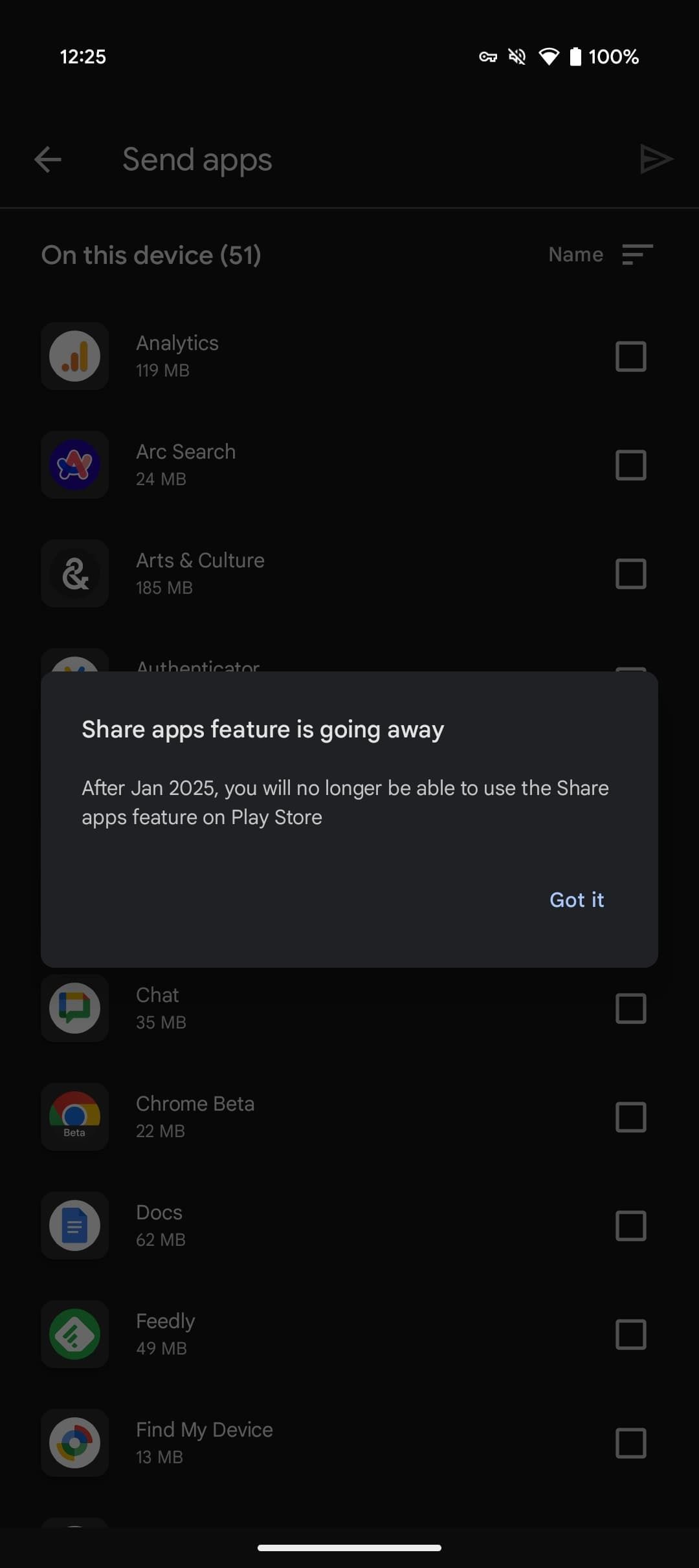Enable the checkbox for Chrome Beta
699x1568 pixels.
[x=630, y=1117]
